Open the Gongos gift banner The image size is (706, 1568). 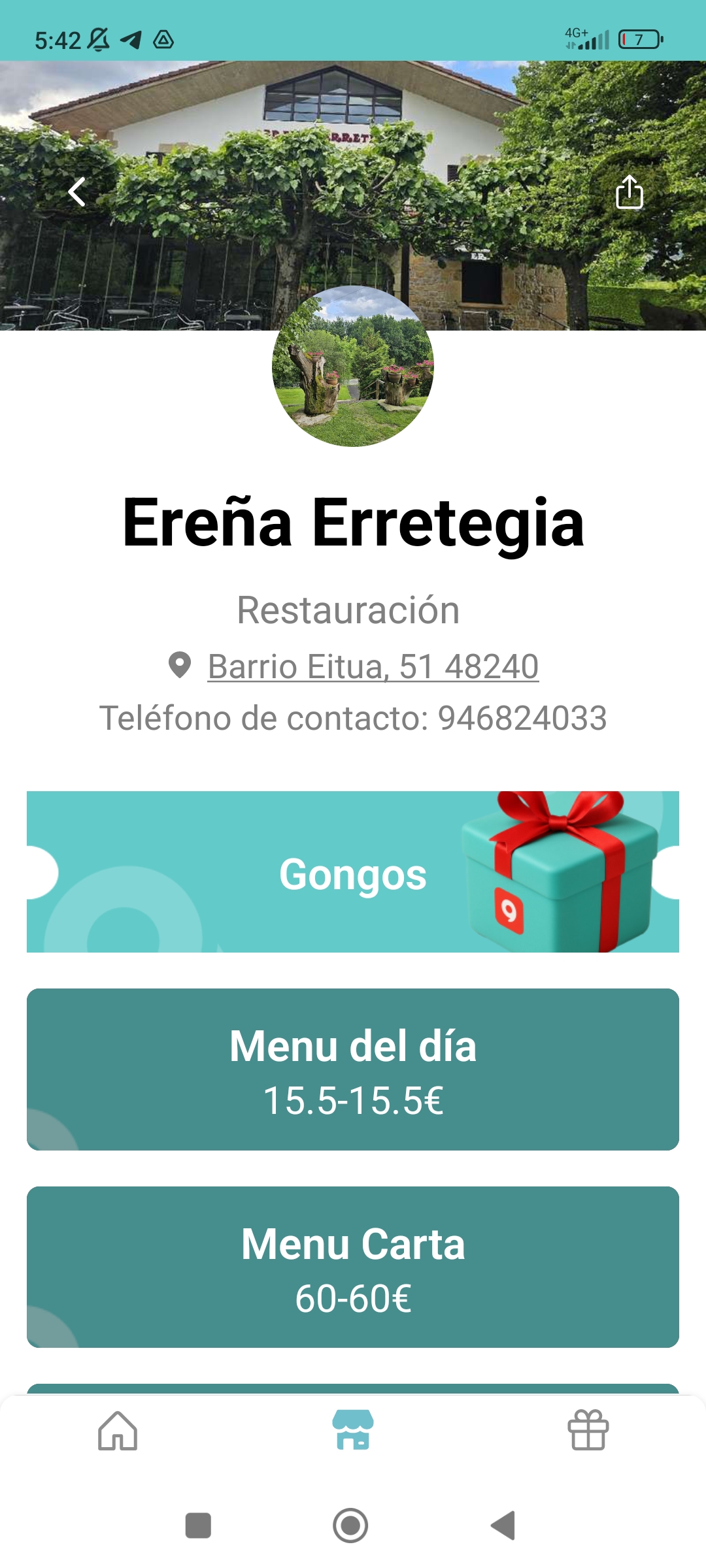pyautogui.click(x=353, y=872)
